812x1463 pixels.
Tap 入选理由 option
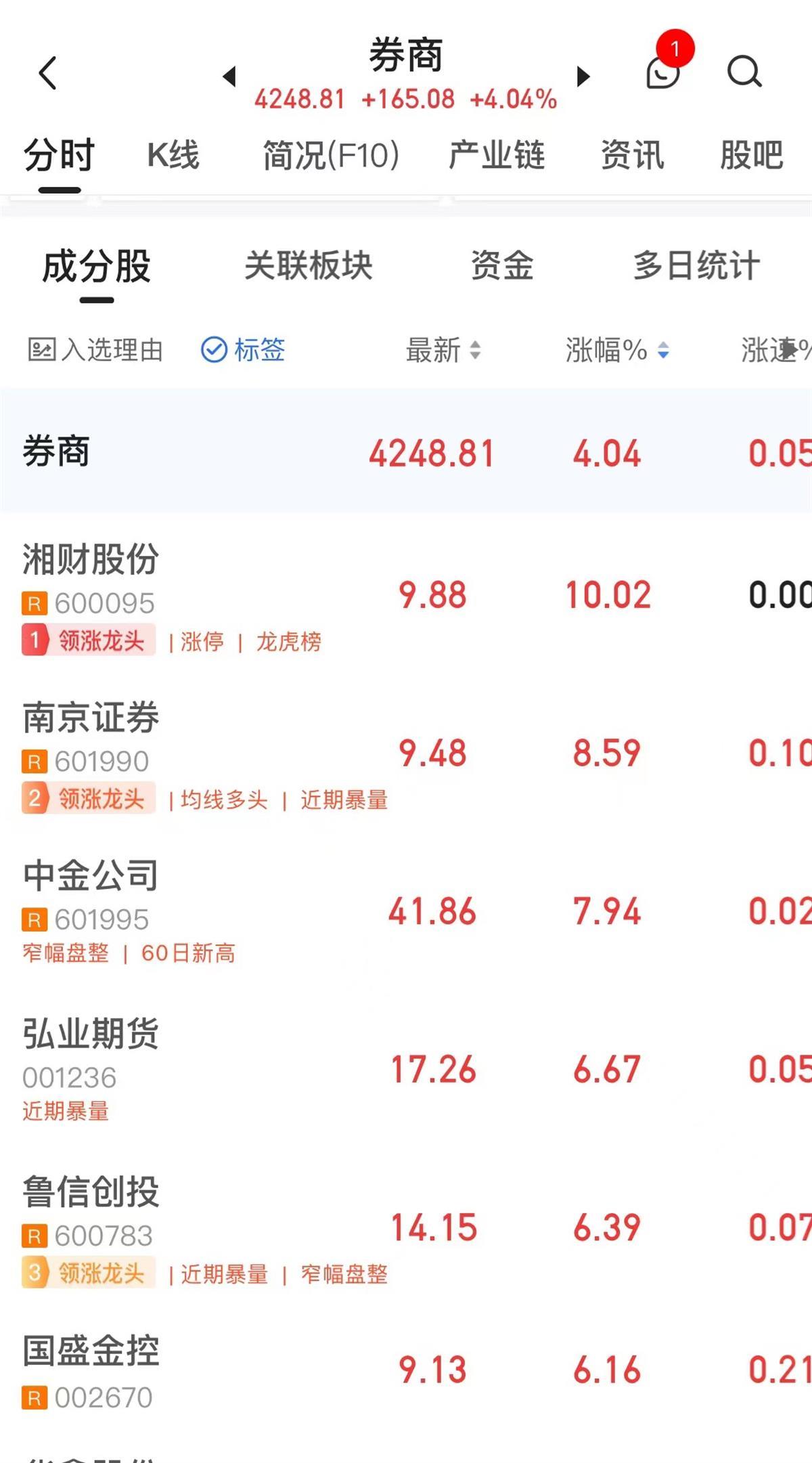coord(95,350)
